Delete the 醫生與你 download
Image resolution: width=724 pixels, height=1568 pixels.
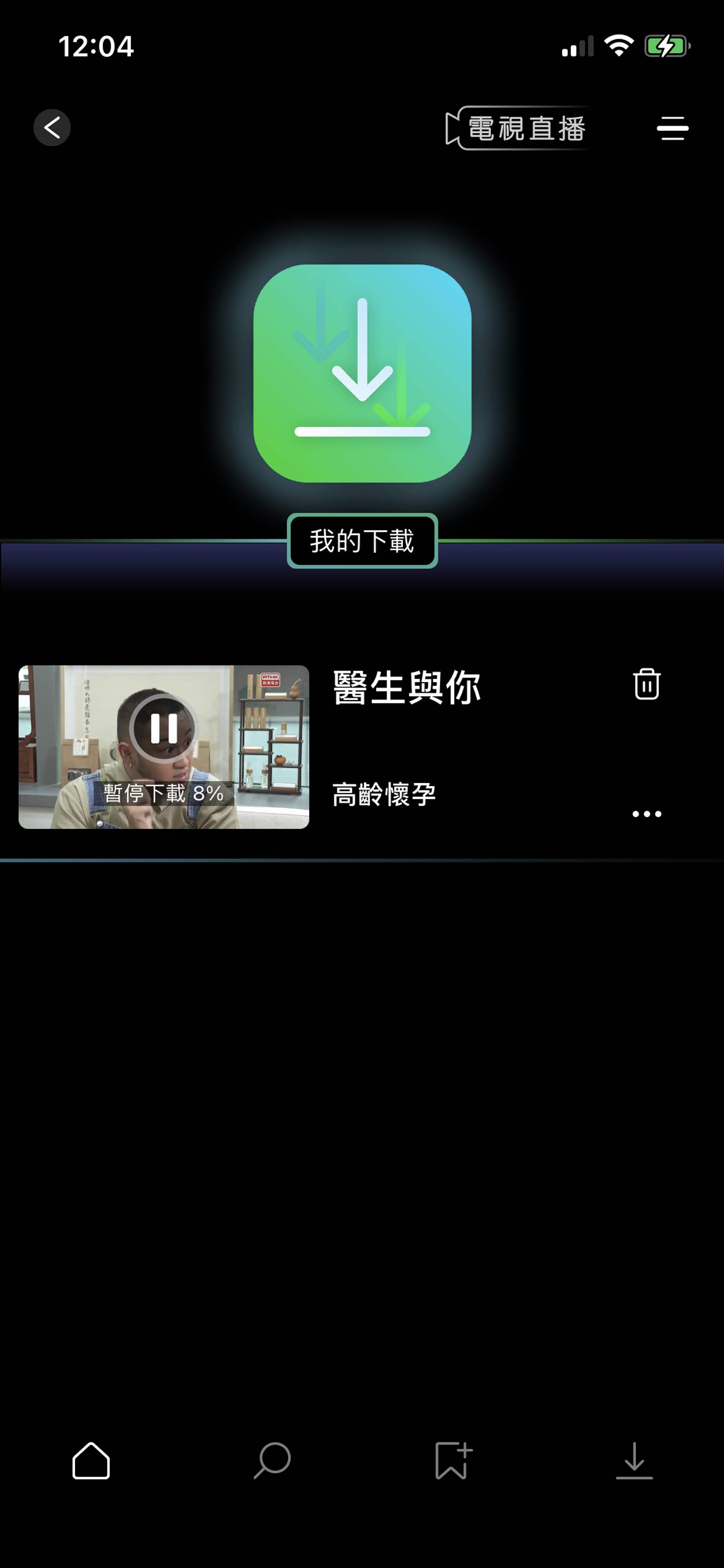[646, 684]
